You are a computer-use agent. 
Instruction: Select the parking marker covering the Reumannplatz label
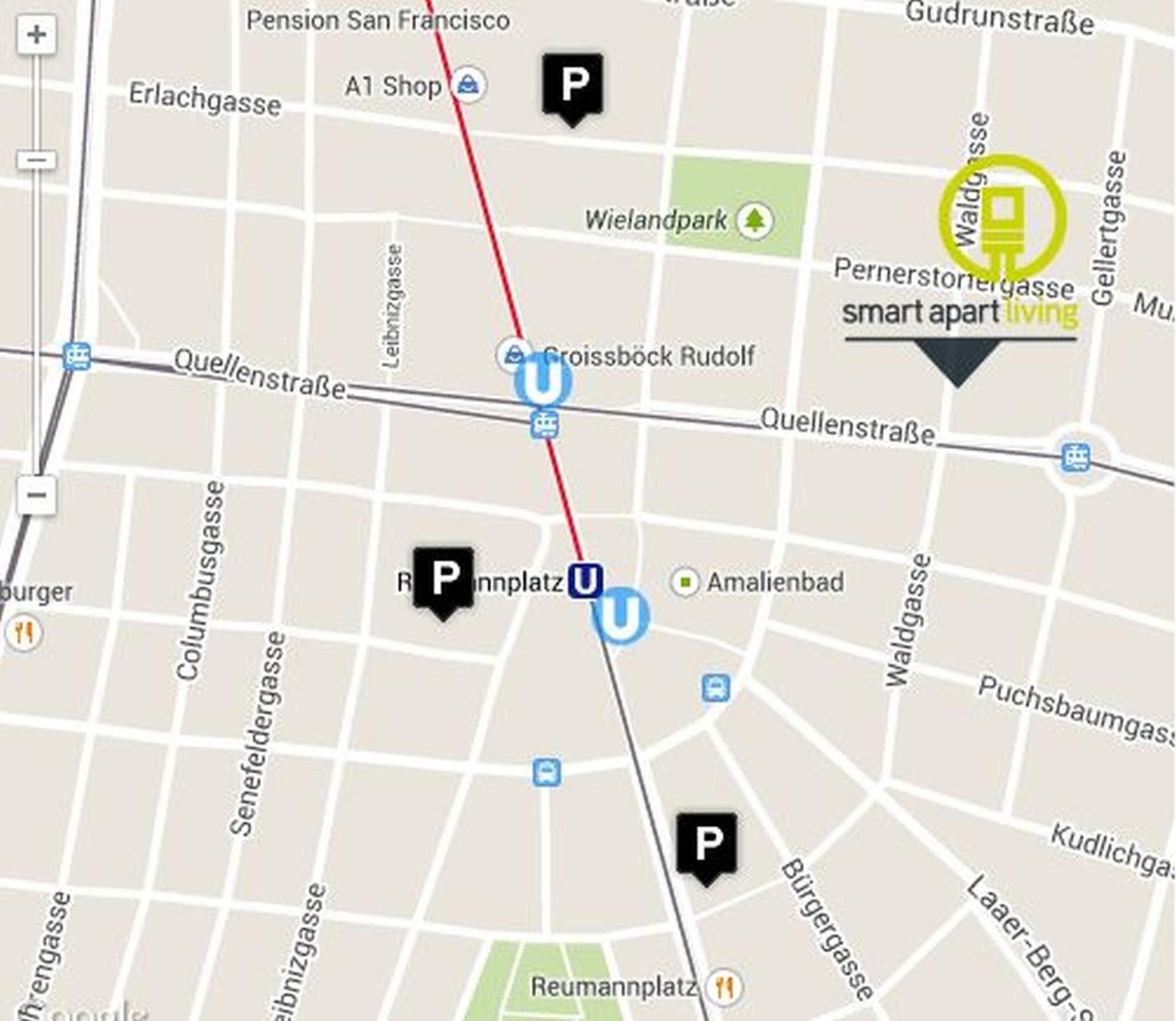pos(443,580)
